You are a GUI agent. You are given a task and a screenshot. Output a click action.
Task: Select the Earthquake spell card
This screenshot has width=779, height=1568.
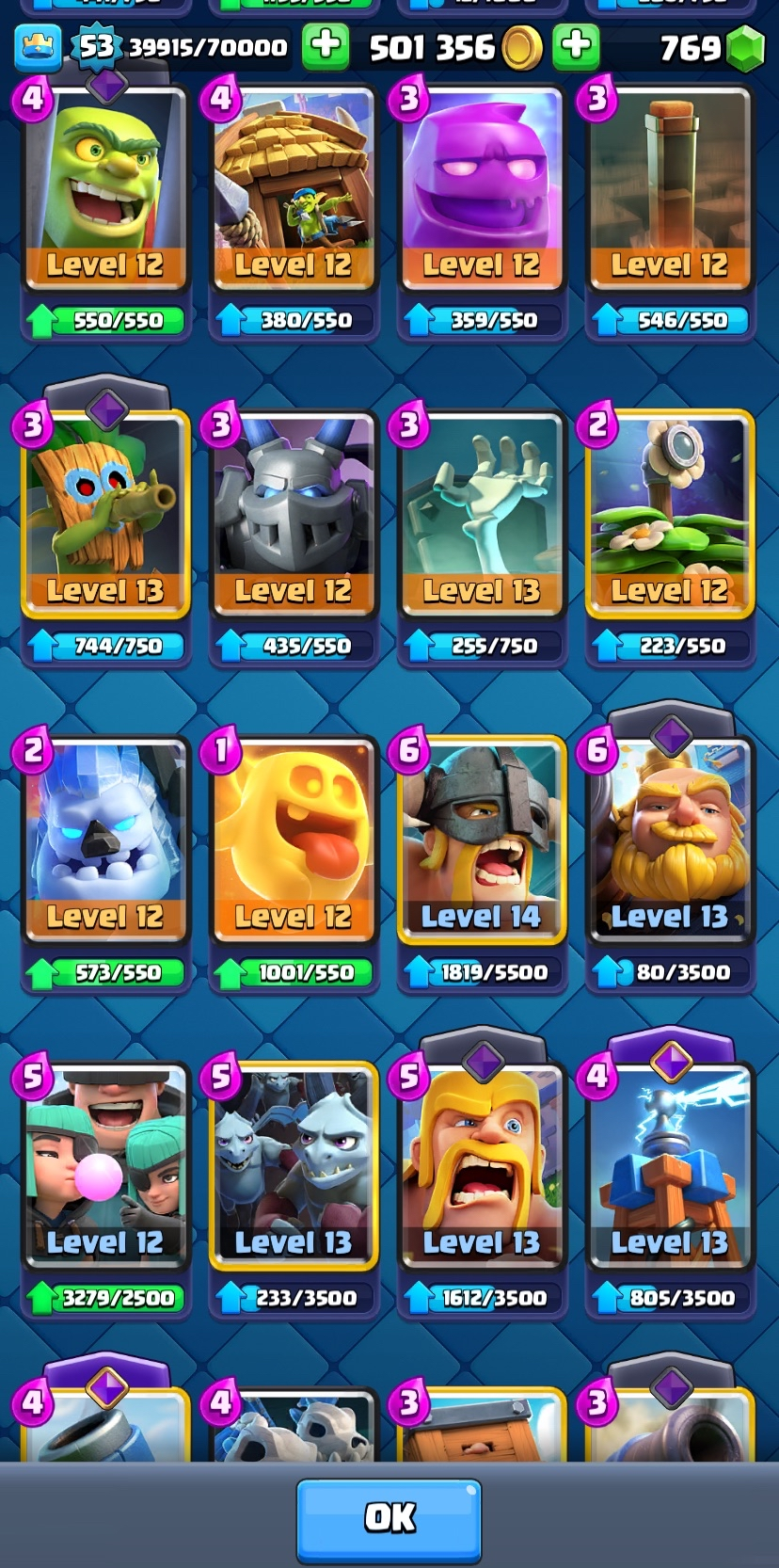(669, 188)
